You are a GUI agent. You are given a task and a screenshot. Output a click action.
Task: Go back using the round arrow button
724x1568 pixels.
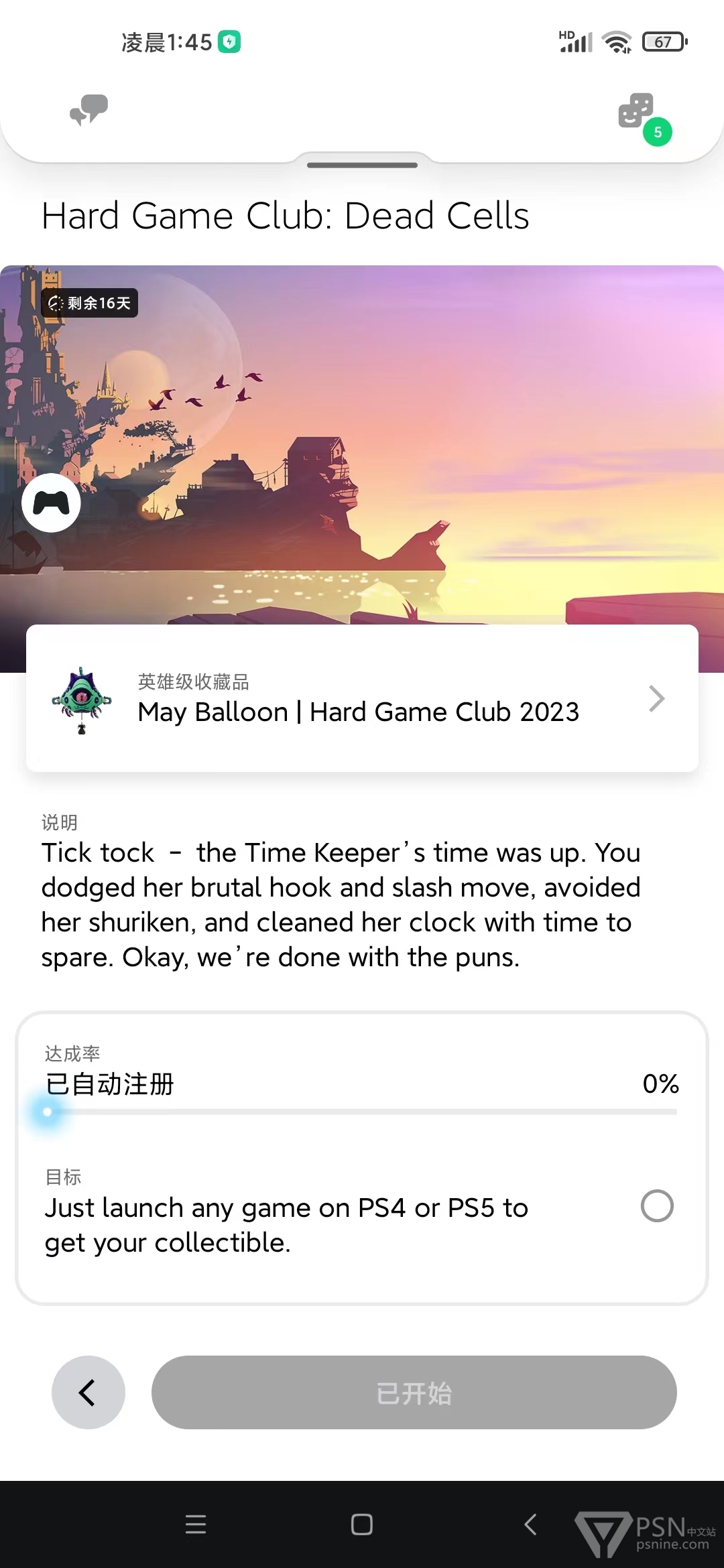[88, 1392]
